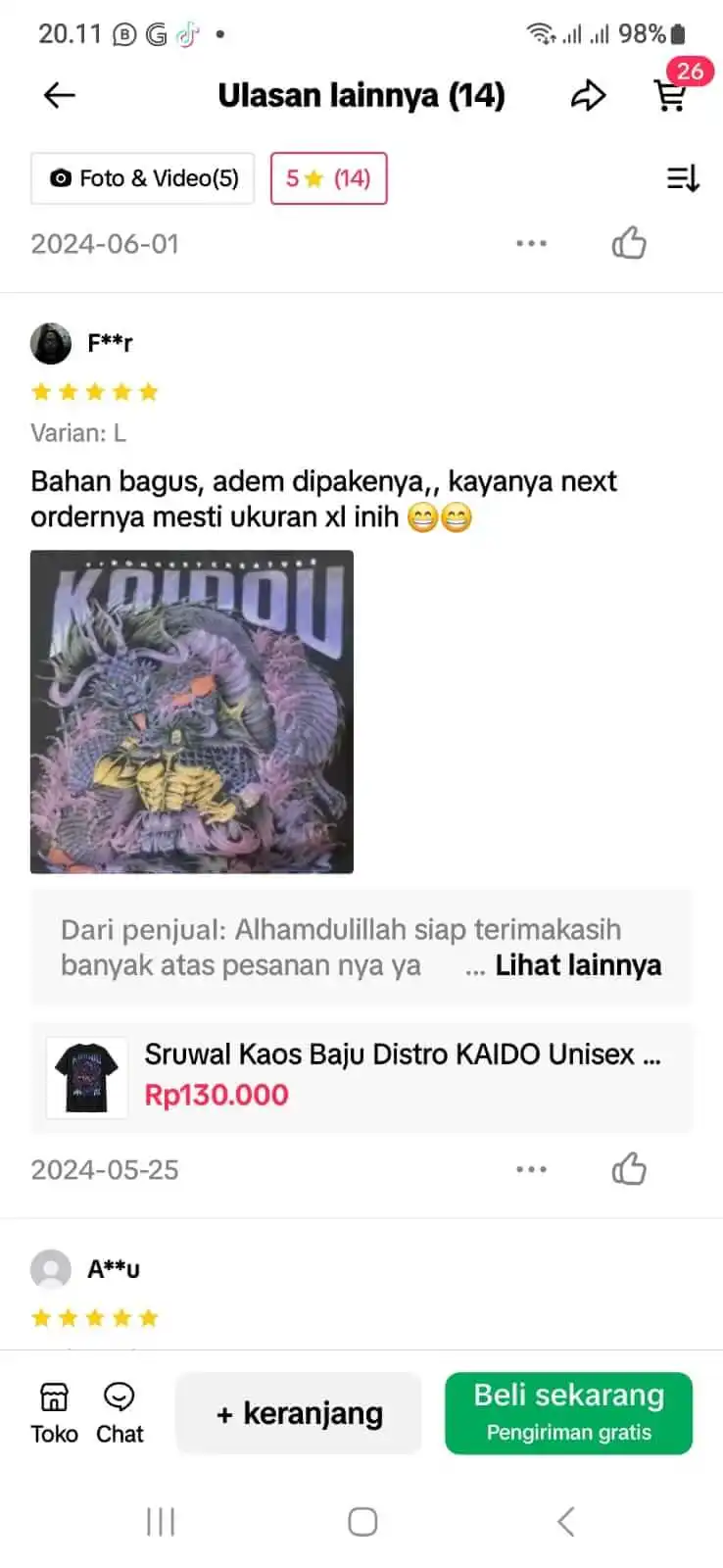Open the review sort options icon
723x1568 pixels.
tap(683, 178)
